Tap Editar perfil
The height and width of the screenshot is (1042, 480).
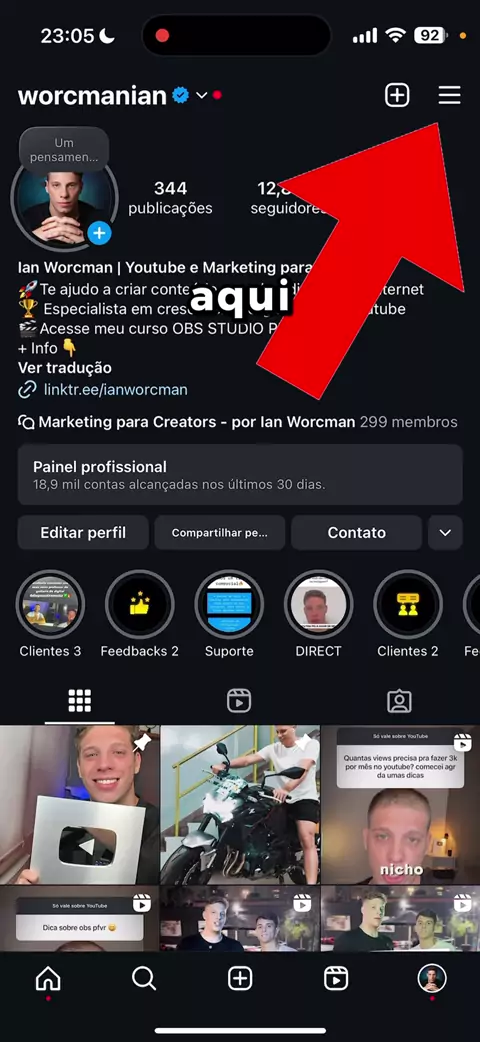83,533
